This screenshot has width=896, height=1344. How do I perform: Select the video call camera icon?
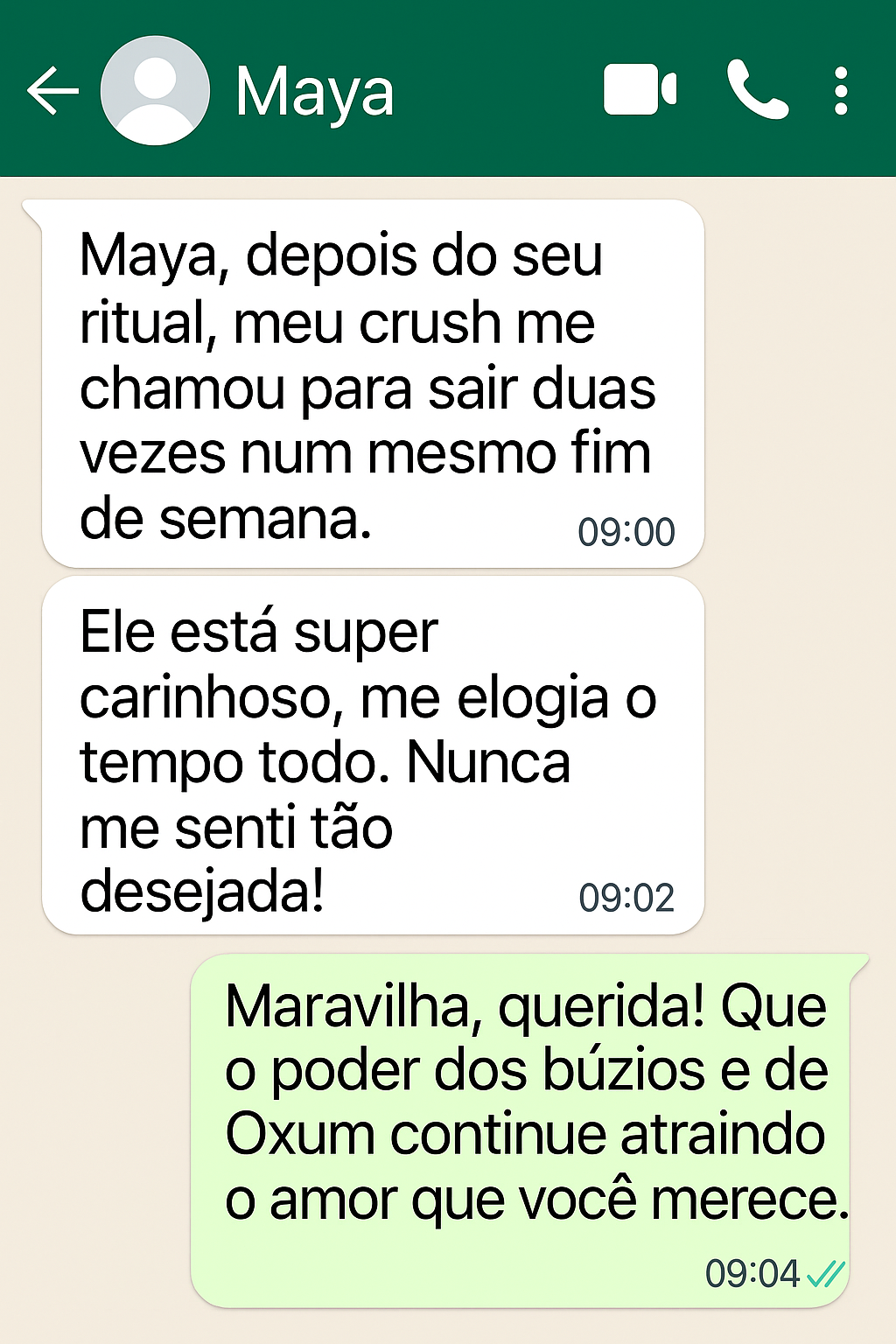coord(640,88)
